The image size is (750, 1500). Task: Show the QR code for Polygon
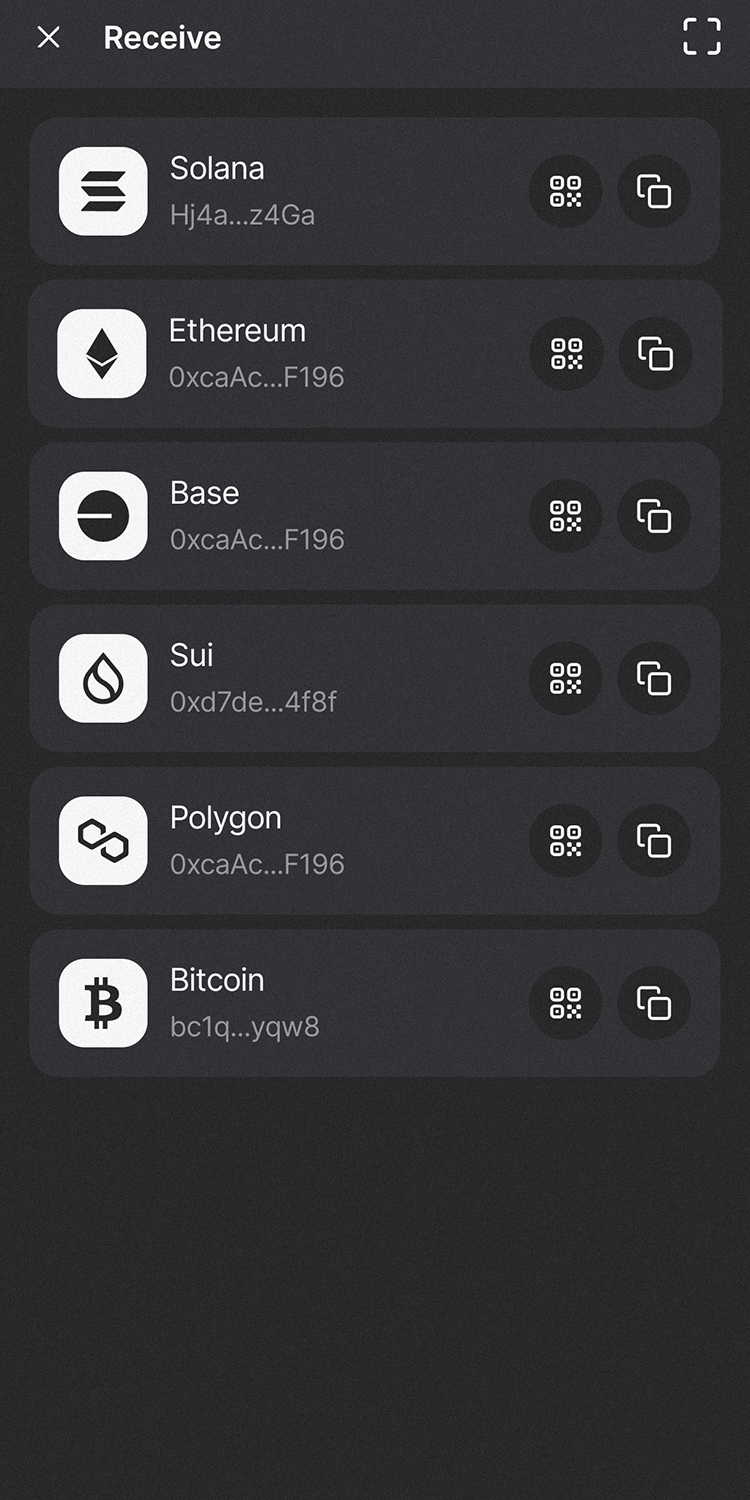(x=566, y=842)
